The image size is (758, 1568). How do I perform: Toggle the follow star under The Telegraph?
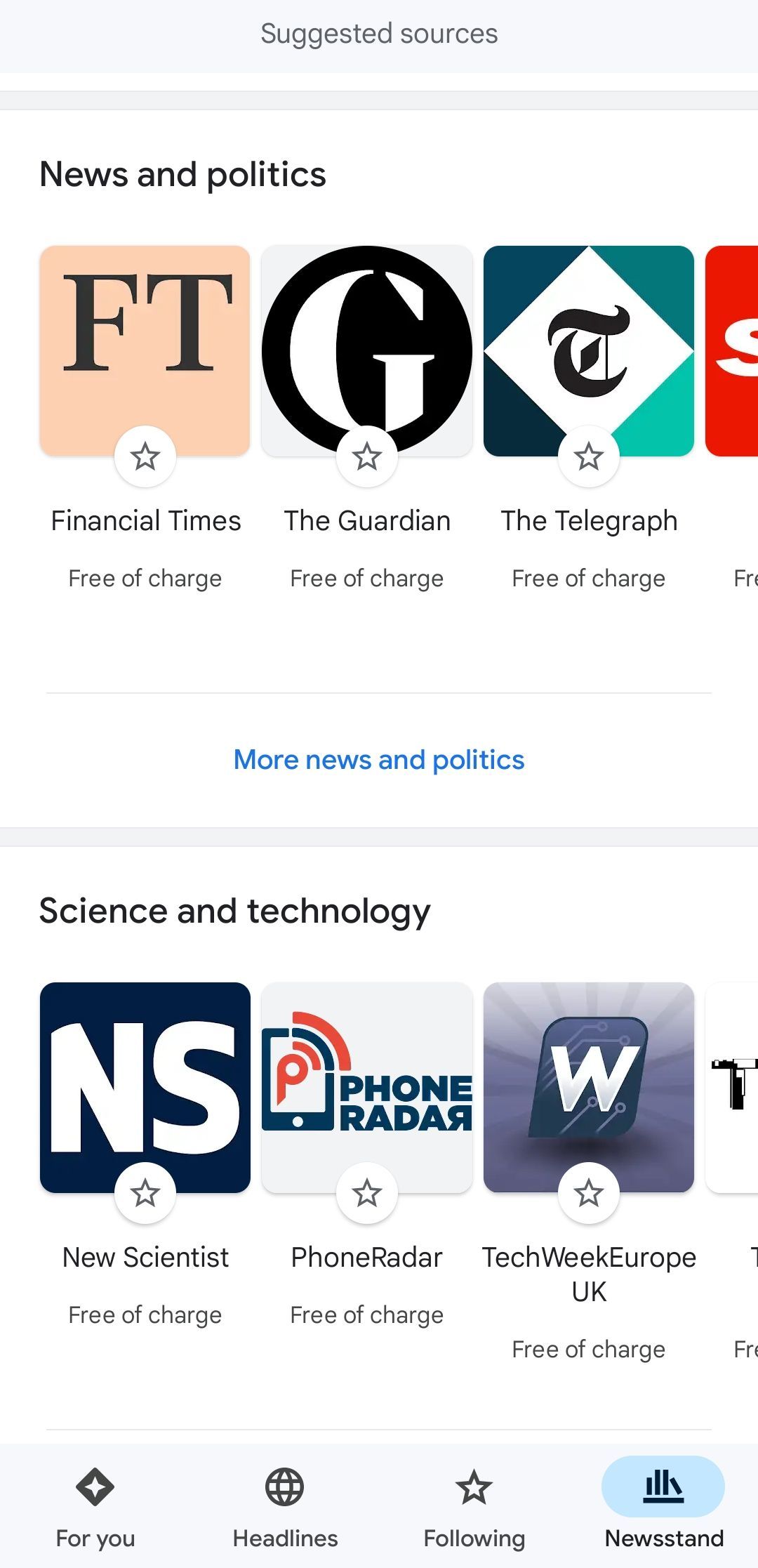coord(589,455)
